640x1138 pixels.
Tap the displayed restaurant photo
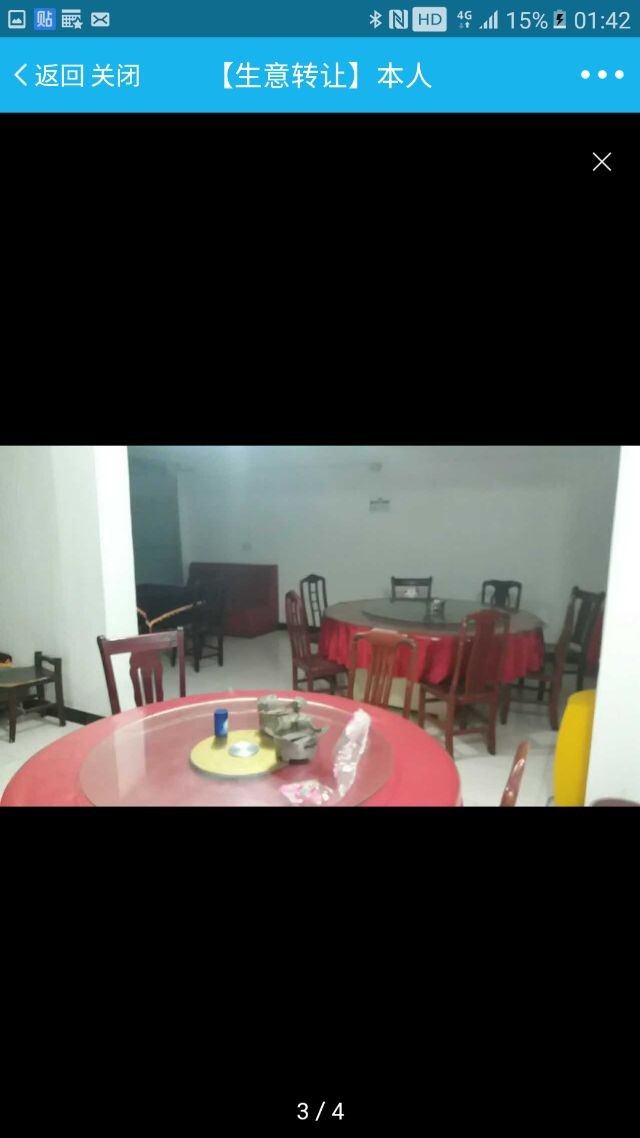click(x=320, y=626)
